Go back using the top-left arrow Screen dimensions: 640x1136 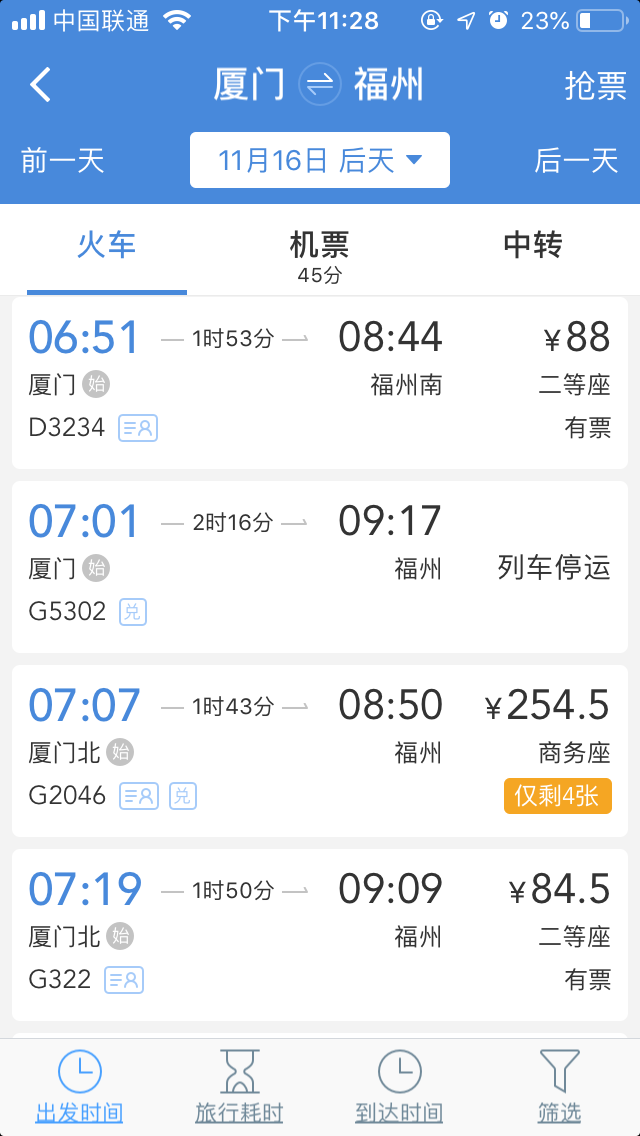[x=40, y=85]
